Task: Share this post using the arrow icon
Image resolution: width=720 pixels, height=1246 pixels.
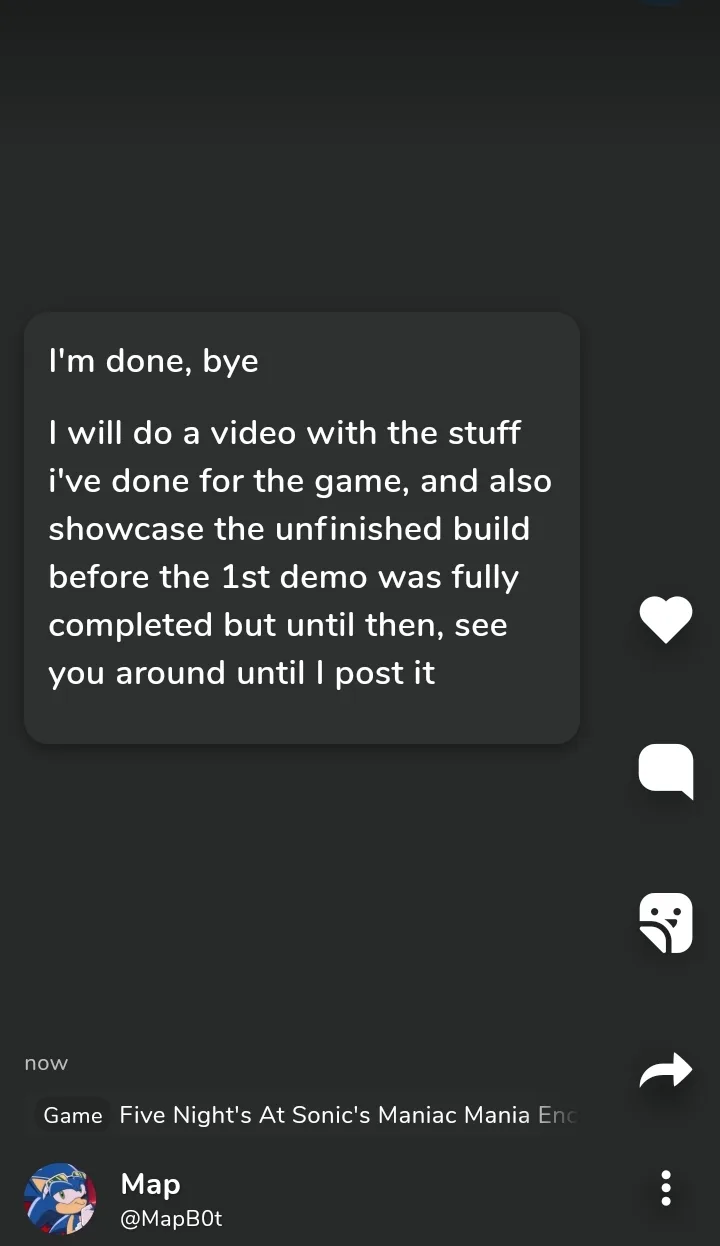Action: [666, 1070]
